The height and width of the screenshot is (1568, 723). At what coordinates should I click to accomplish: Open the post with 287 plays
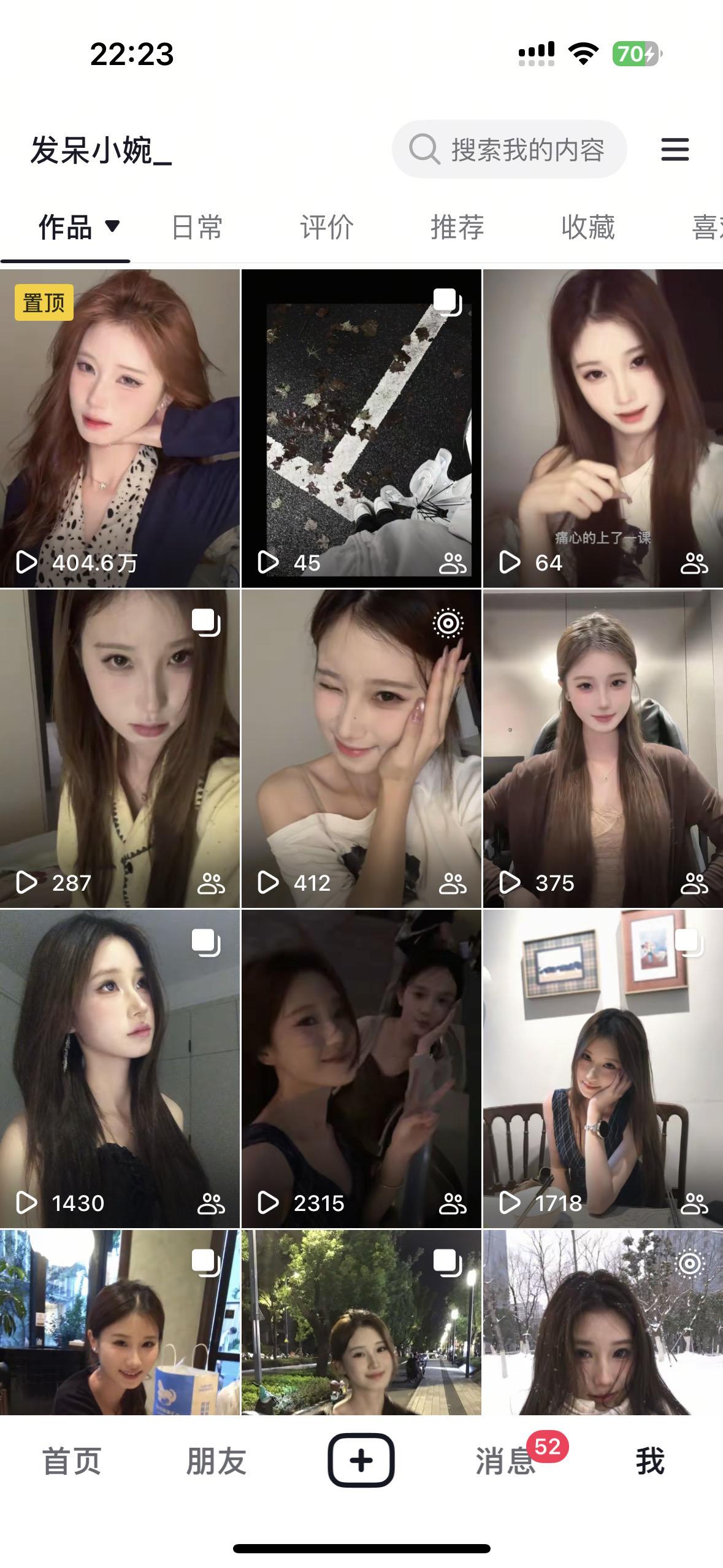(120, 748)
